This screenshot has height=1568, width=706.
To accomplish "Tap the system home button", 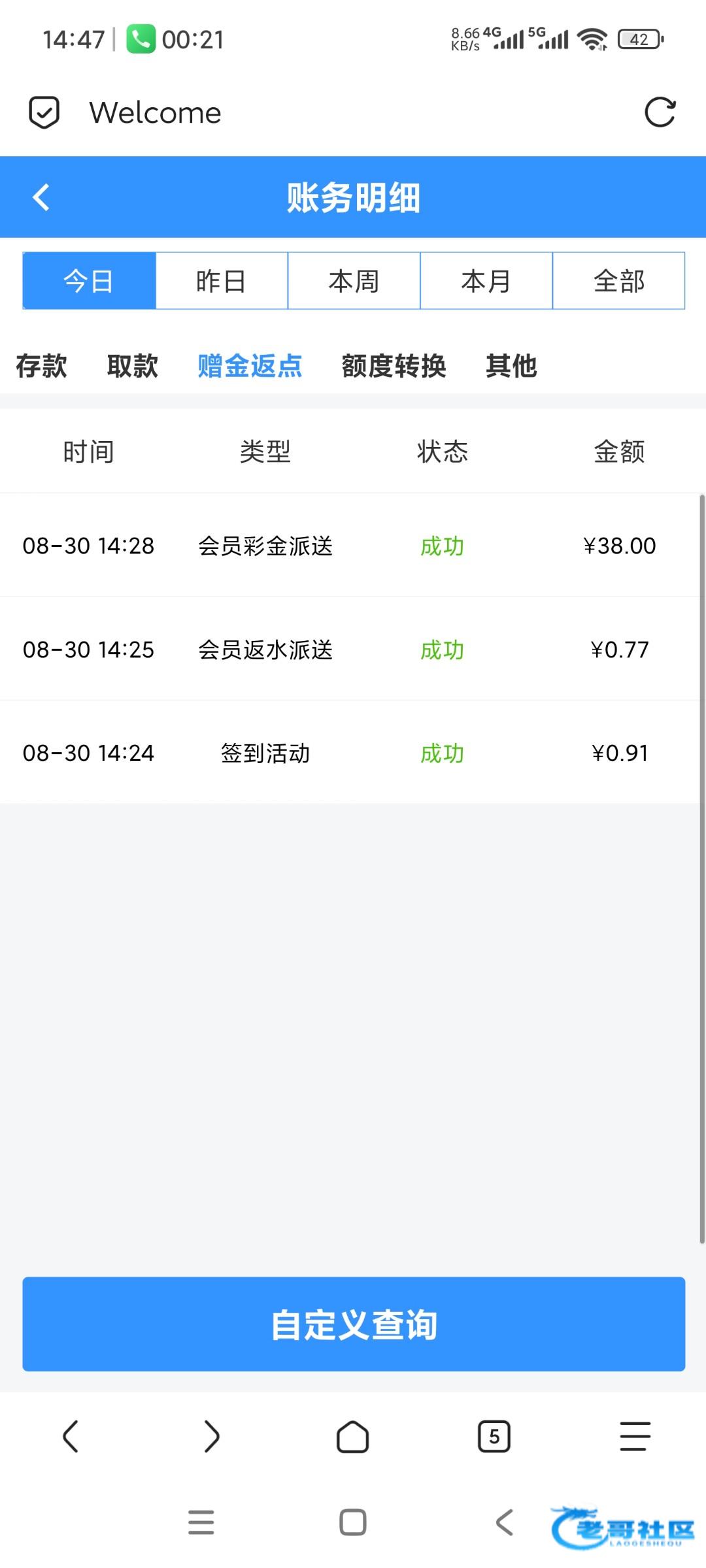I will [353, 1522].
